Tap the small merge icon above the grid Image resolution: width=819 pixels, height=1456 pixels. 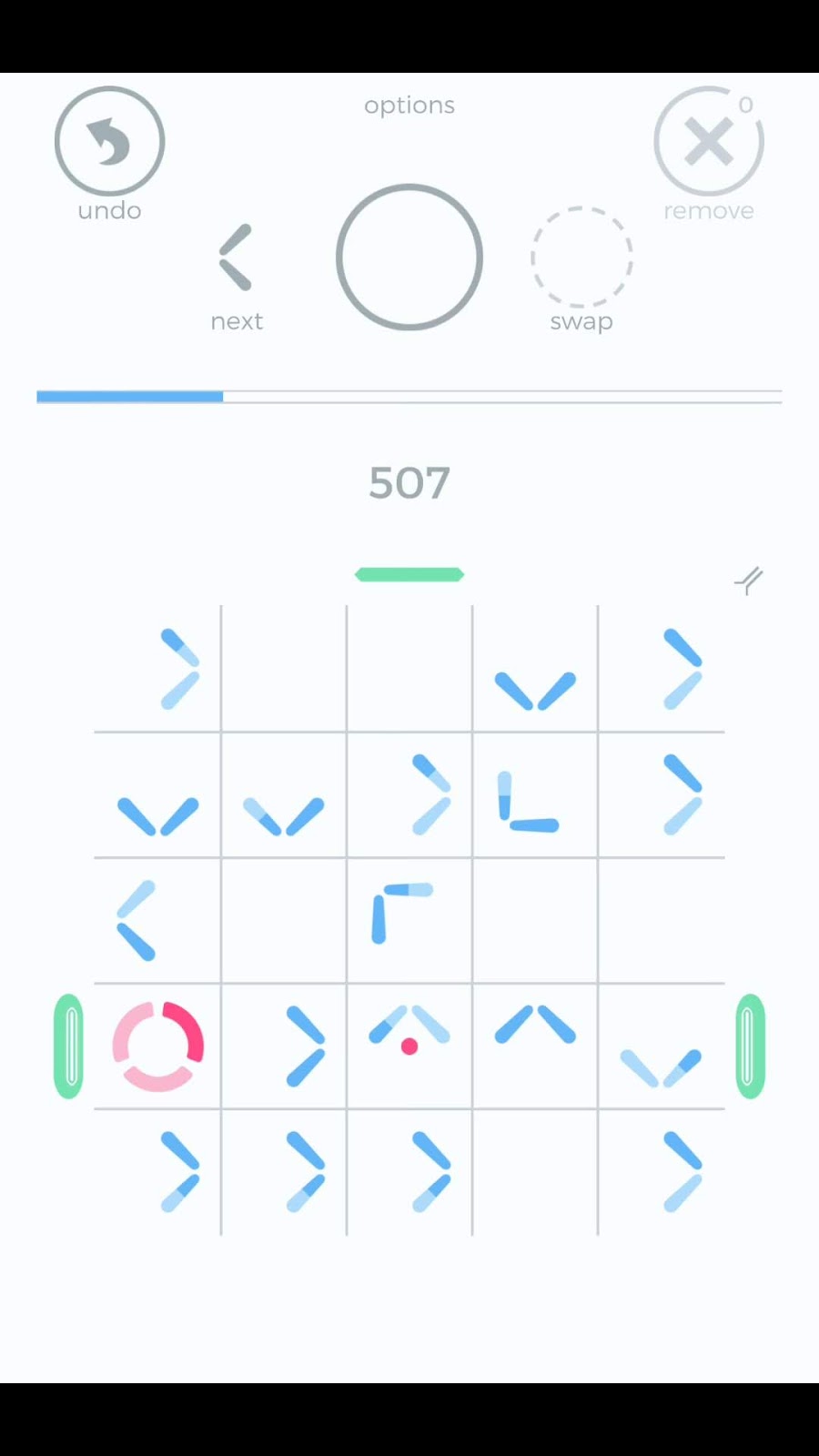tap(748, 580)
